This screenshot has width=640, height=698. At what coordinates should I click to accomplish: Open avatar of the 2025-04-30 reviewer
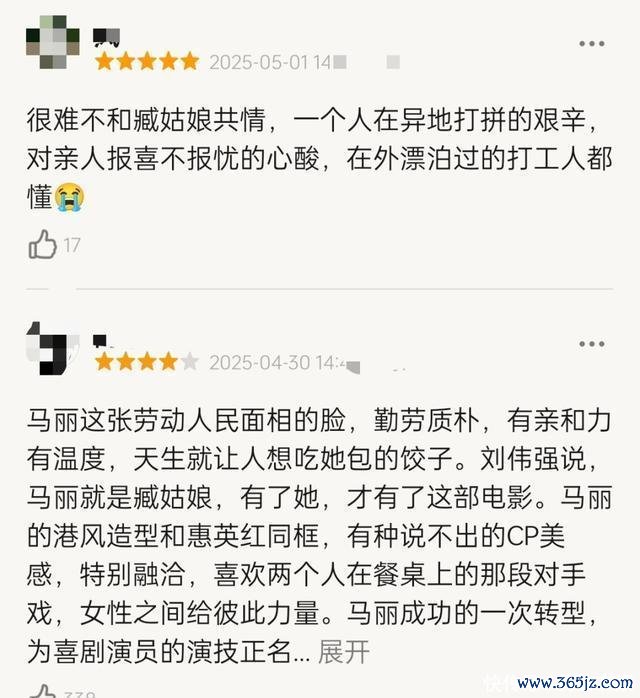tap(52, 347)
